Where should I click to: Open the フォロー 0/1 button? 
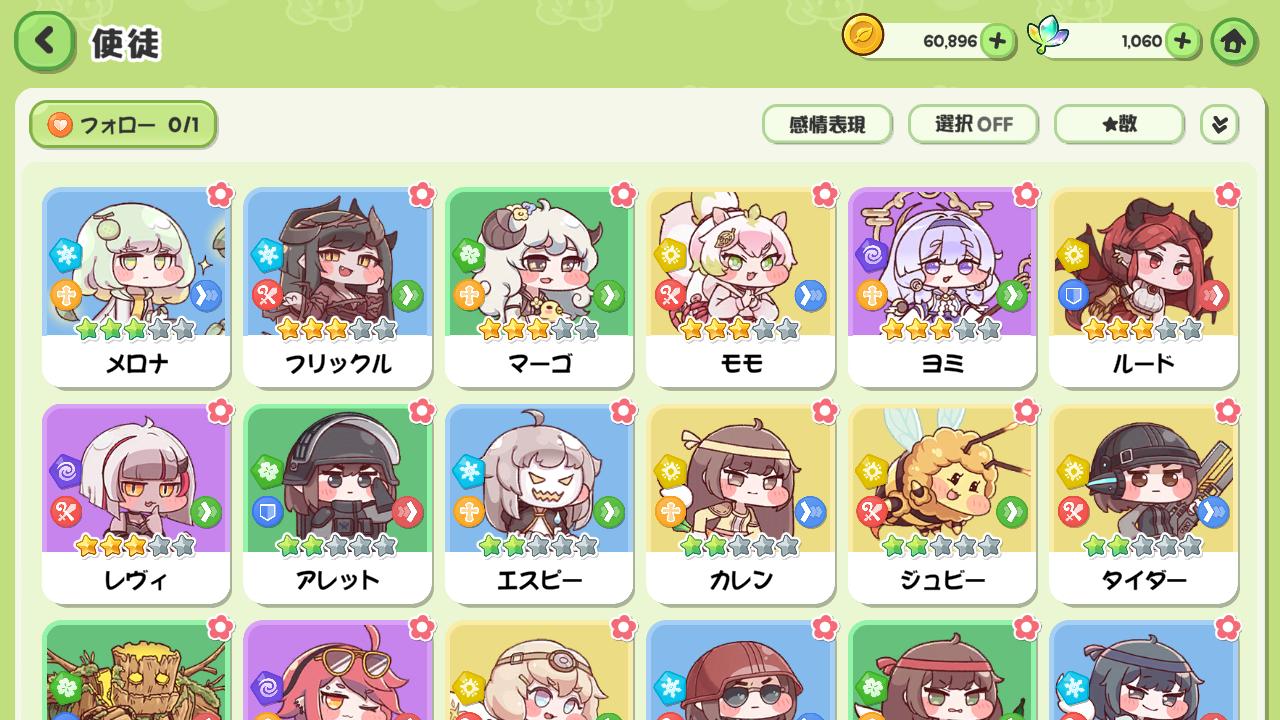[x=123, y=125]
